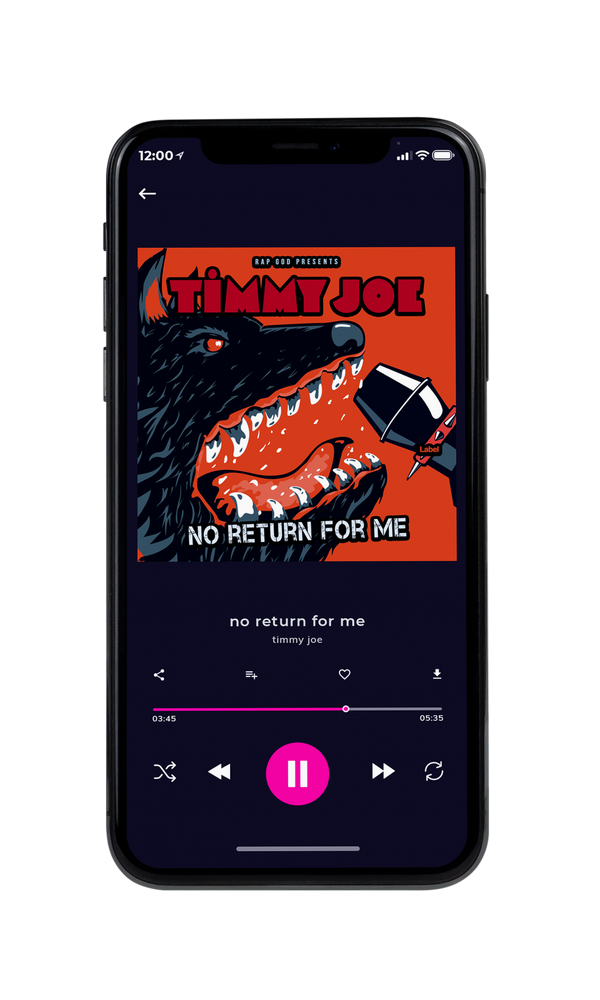
Task: Like the song with the heart icon
Action: click(x=344, y=674)
